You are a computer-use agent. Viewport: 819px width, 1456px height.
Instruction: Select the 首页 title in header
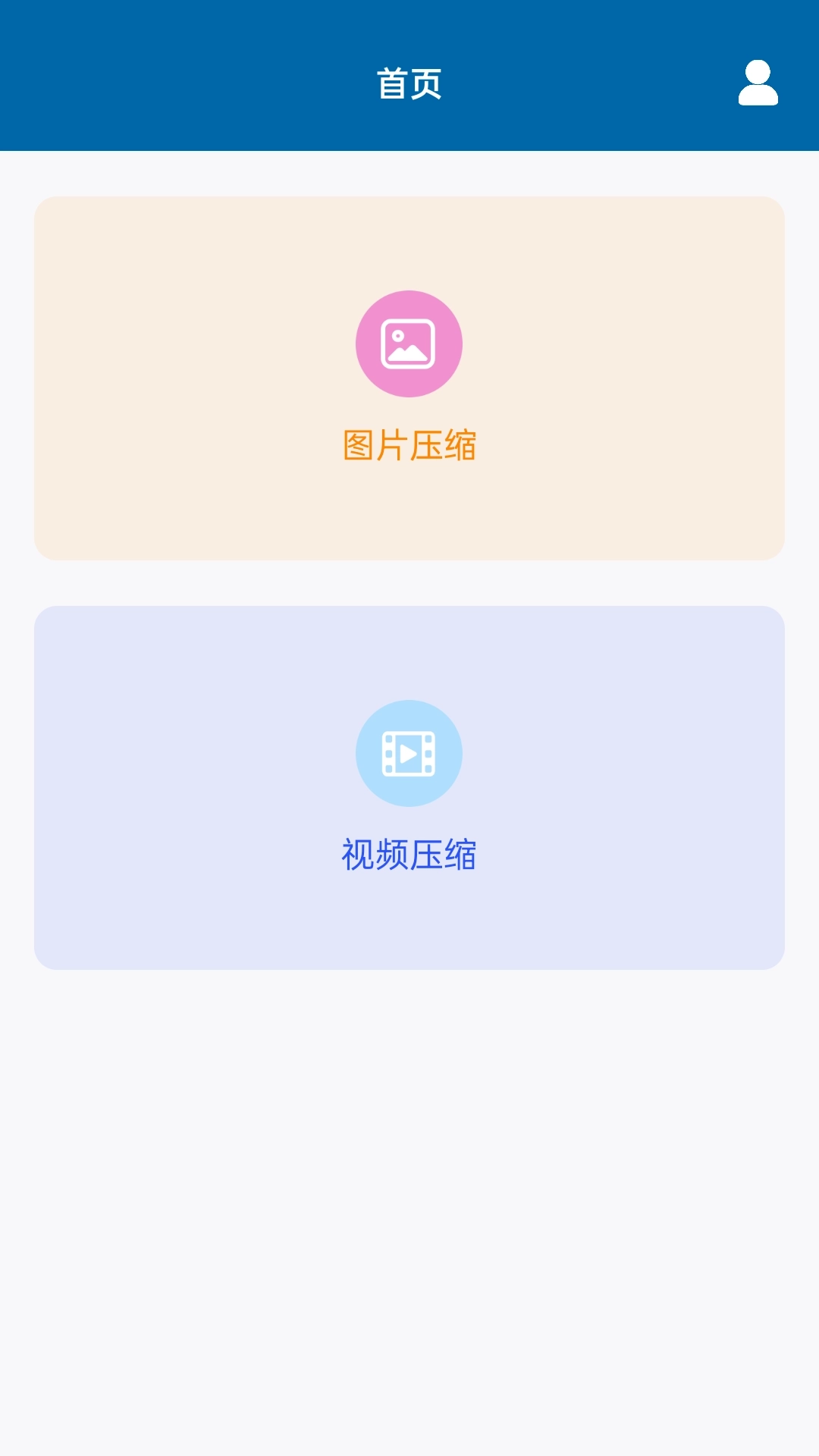pyautogui.click(x=409, y=83)
